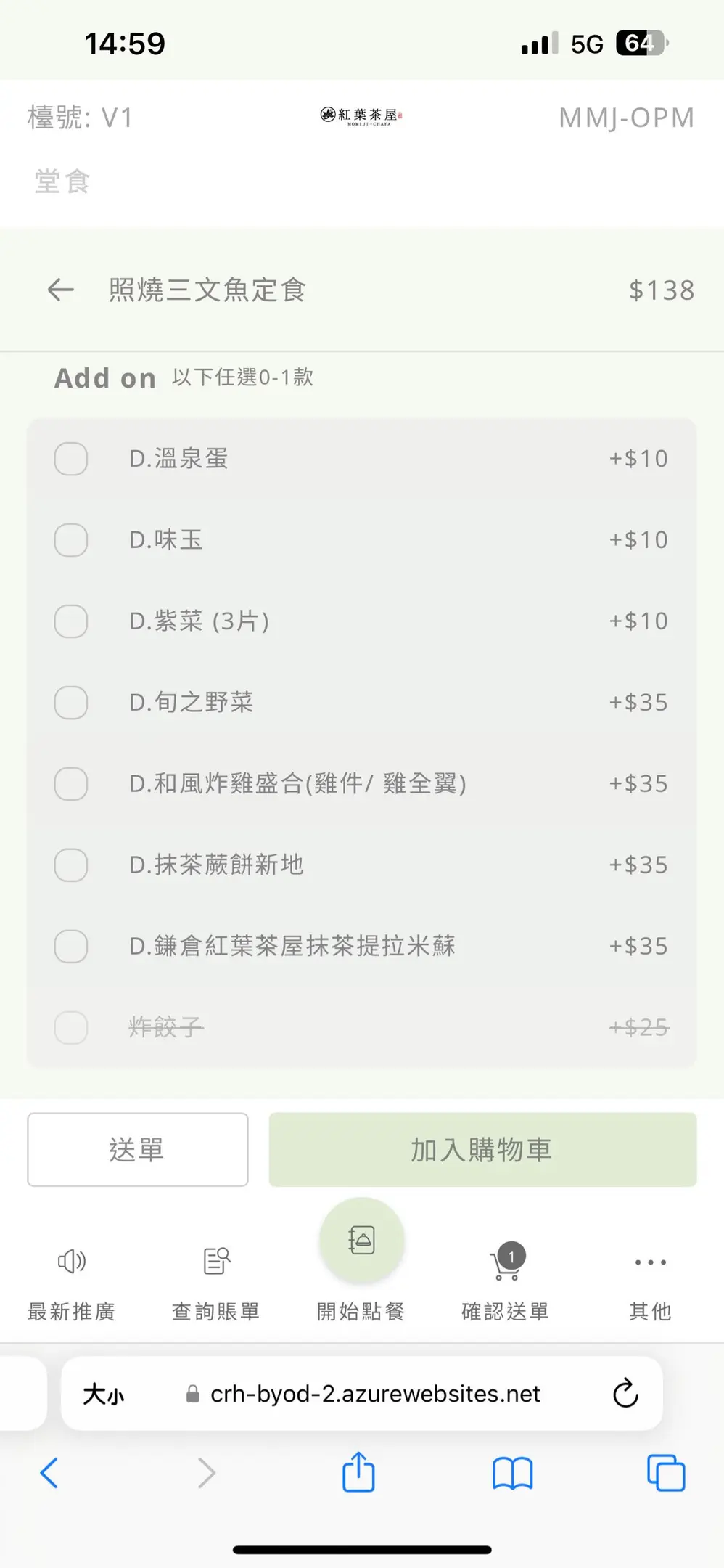
Task: Open the Safari tabs overview
Action: pos(665,1473)
